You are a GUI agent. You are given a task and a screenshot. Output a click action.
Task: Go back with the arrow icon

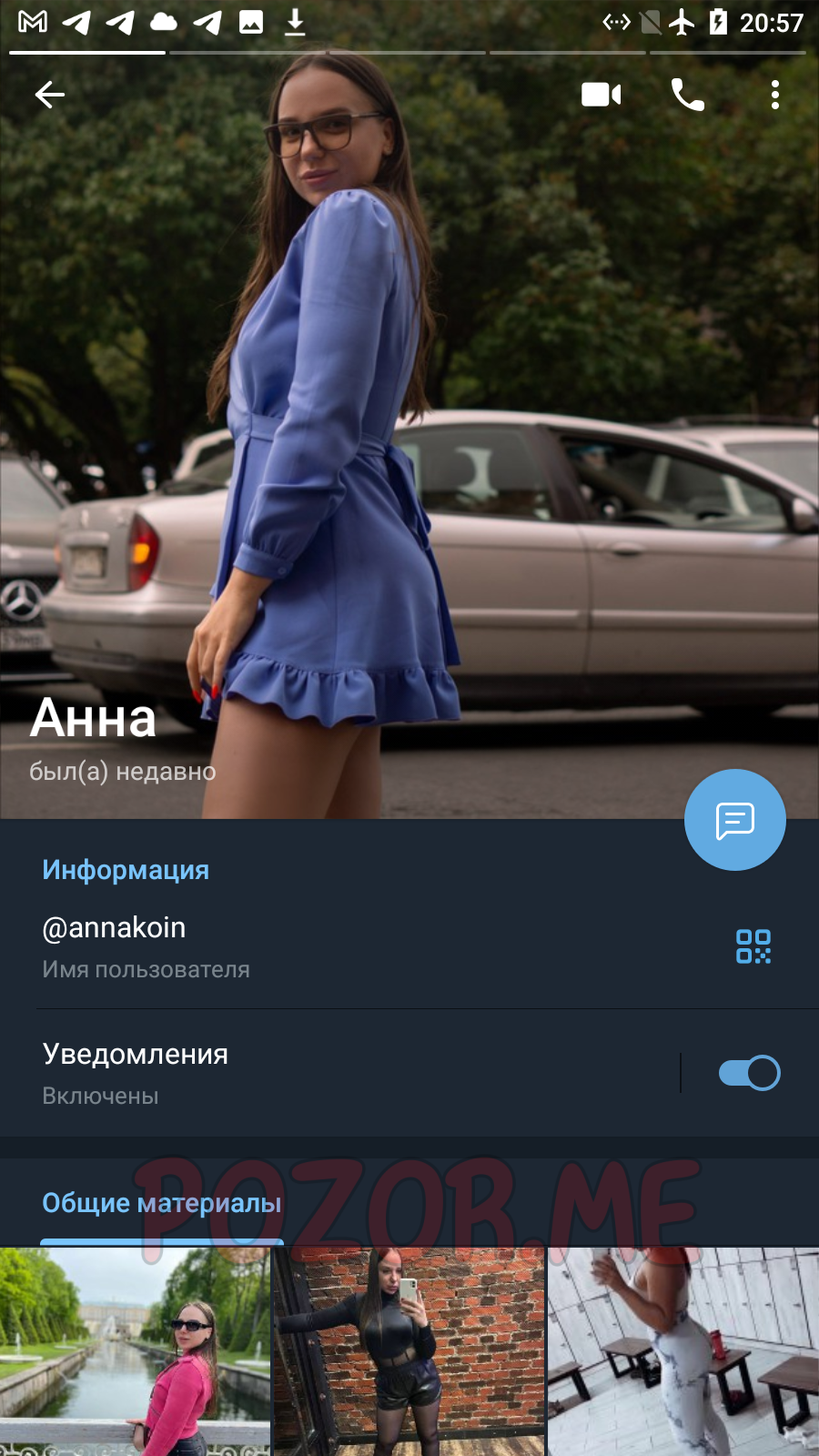(x=50, y=95)
